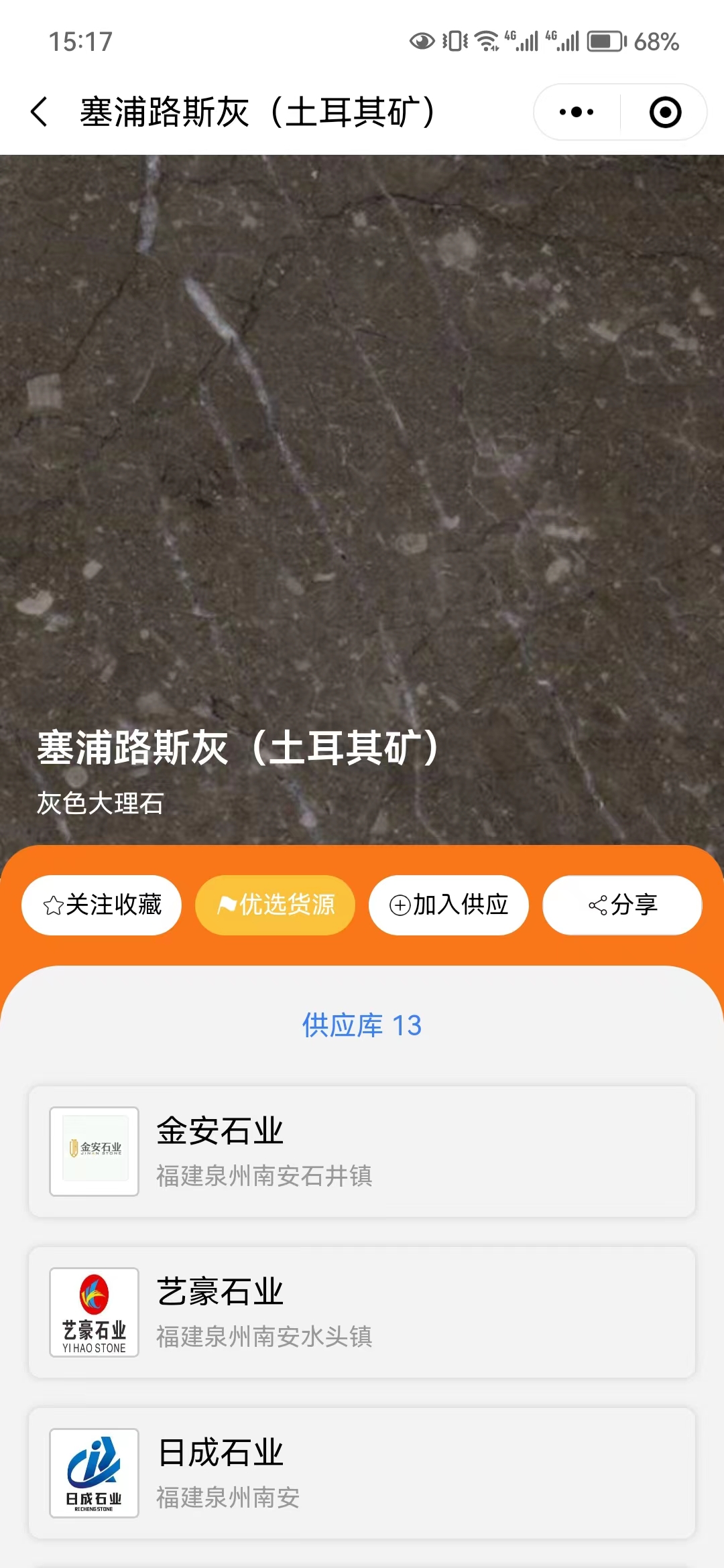This screenshot has height=1568, width=724.
Task: Tap 关注收藏 to favorite this stone
Action: click(102, 905)
